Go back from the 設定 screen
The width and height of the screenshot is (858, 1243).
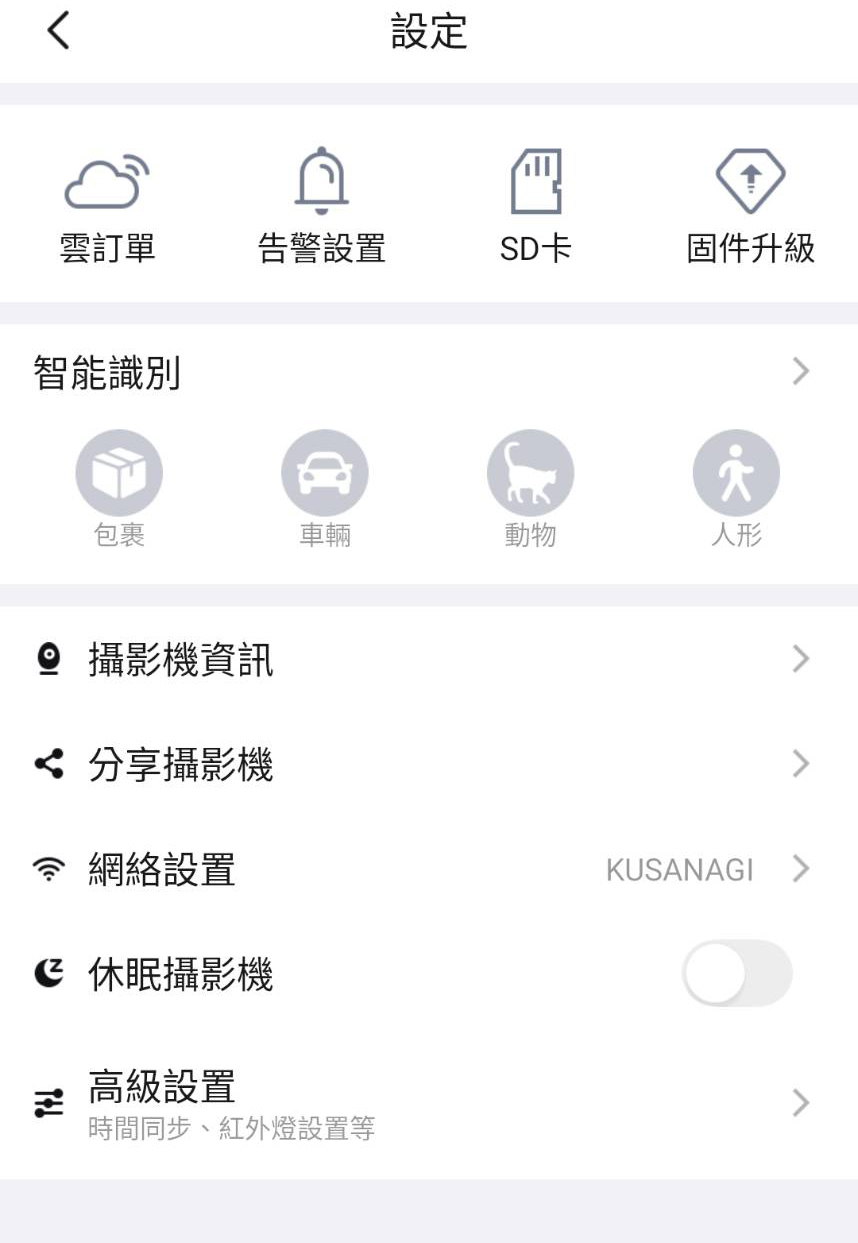coord(58,32)
